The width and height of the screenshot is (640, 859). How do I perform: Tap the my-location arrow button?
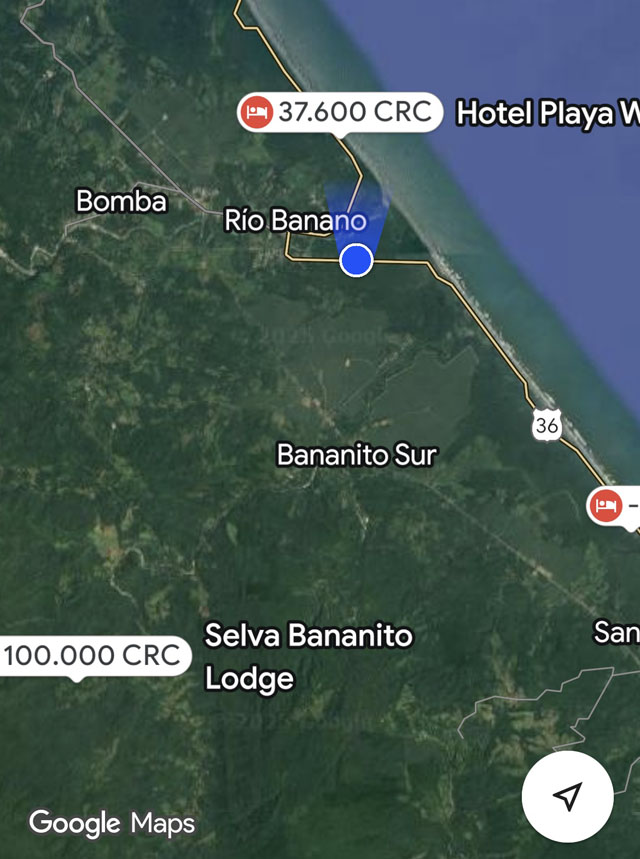pyautogui.click(x=567, y=796)
